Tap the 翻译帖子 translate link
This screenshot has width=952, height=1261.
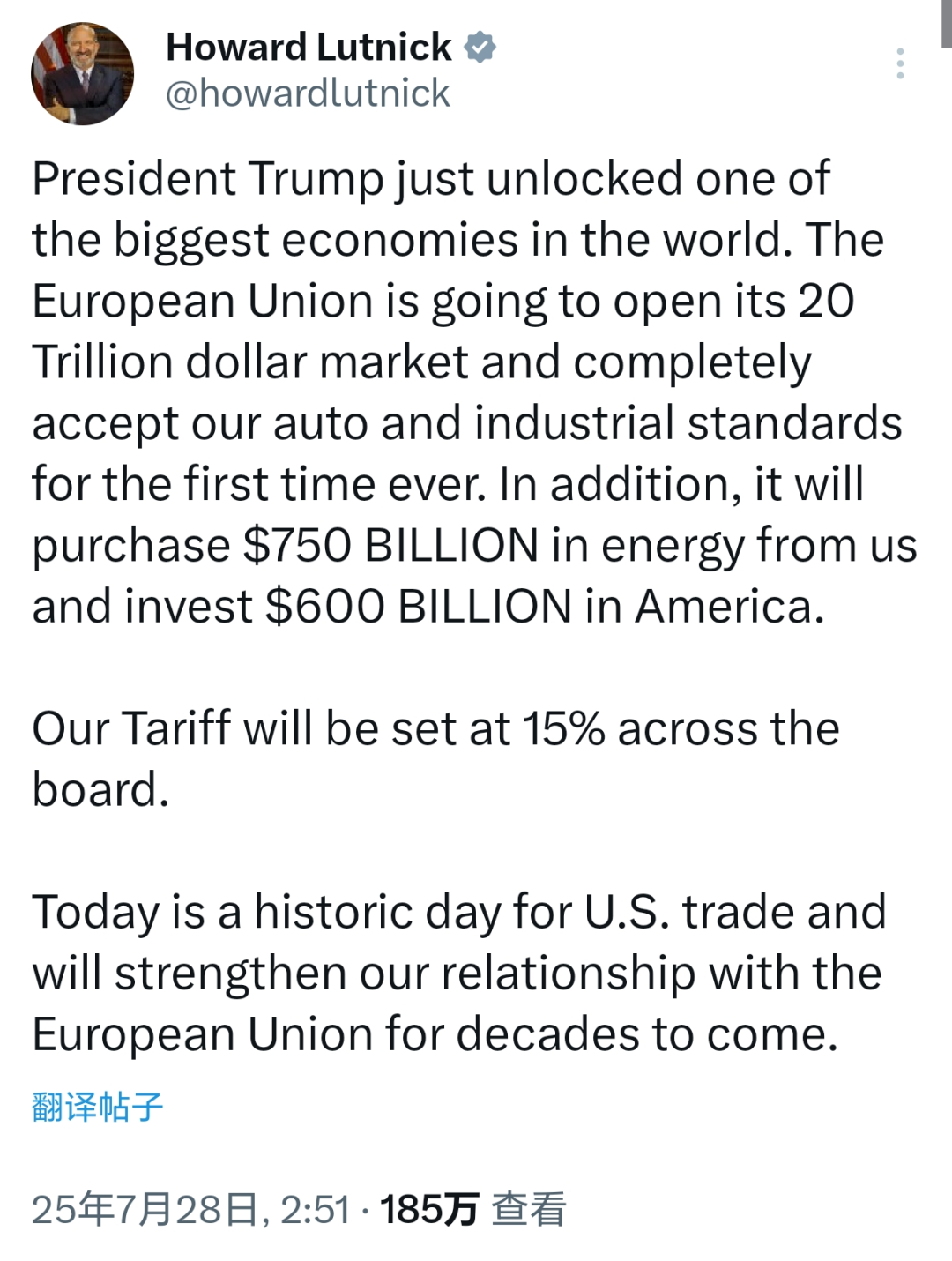(x=98, y=1107)
